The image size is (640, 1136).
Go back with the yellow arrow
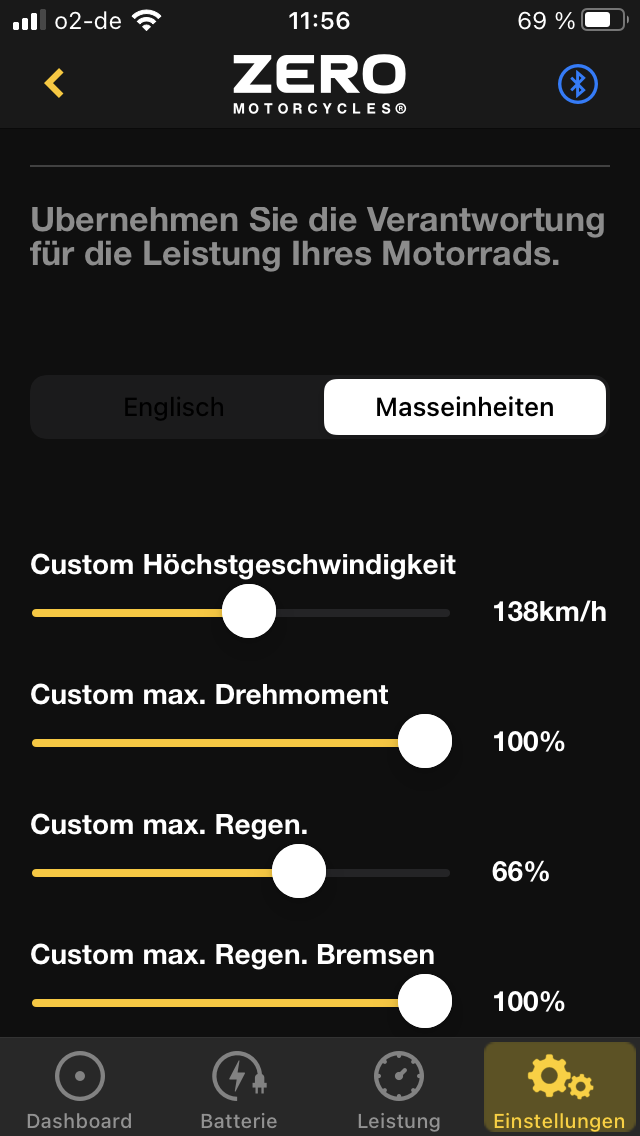[x=55, y=83]
